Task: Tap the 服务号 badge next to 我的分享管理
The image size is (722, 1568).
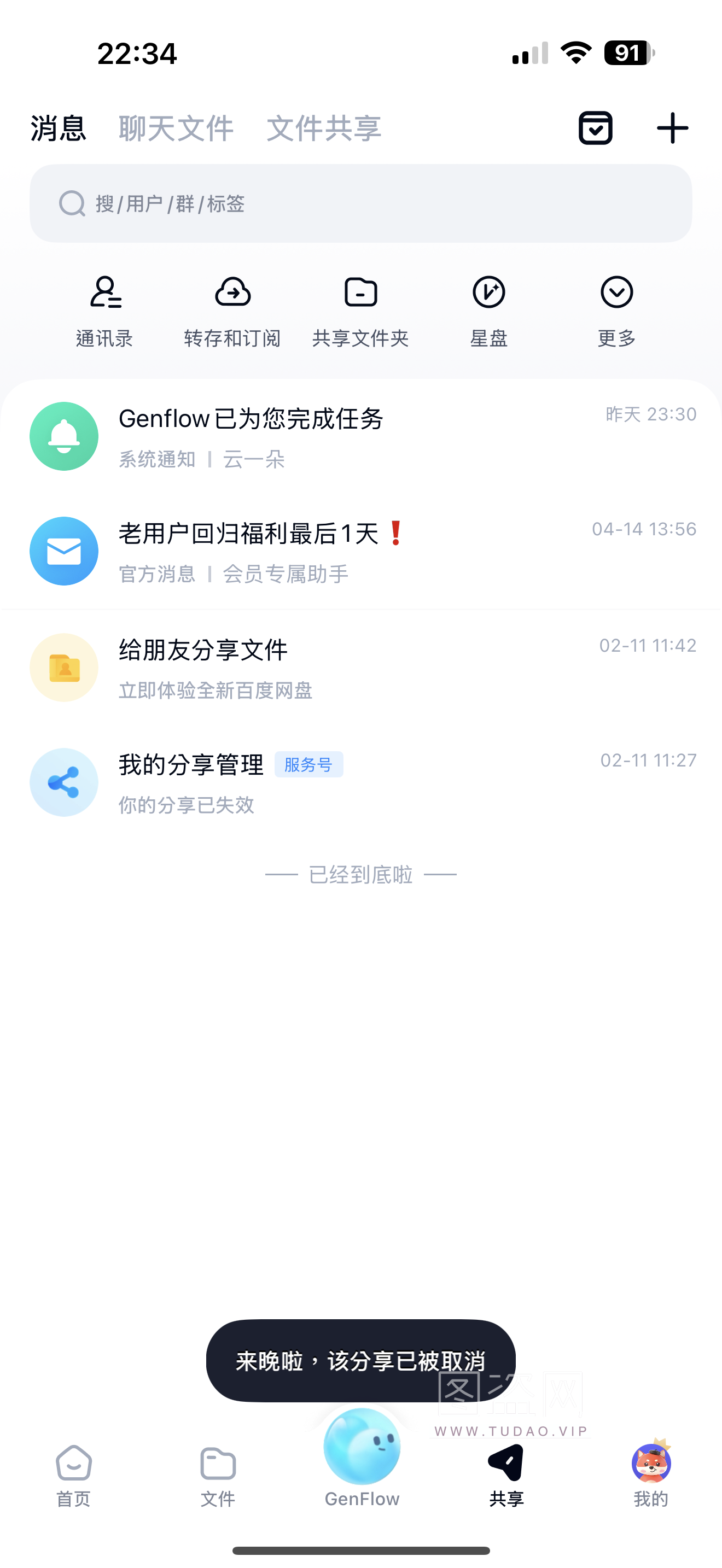Action: pyautogui.click(x=309, y=764)
